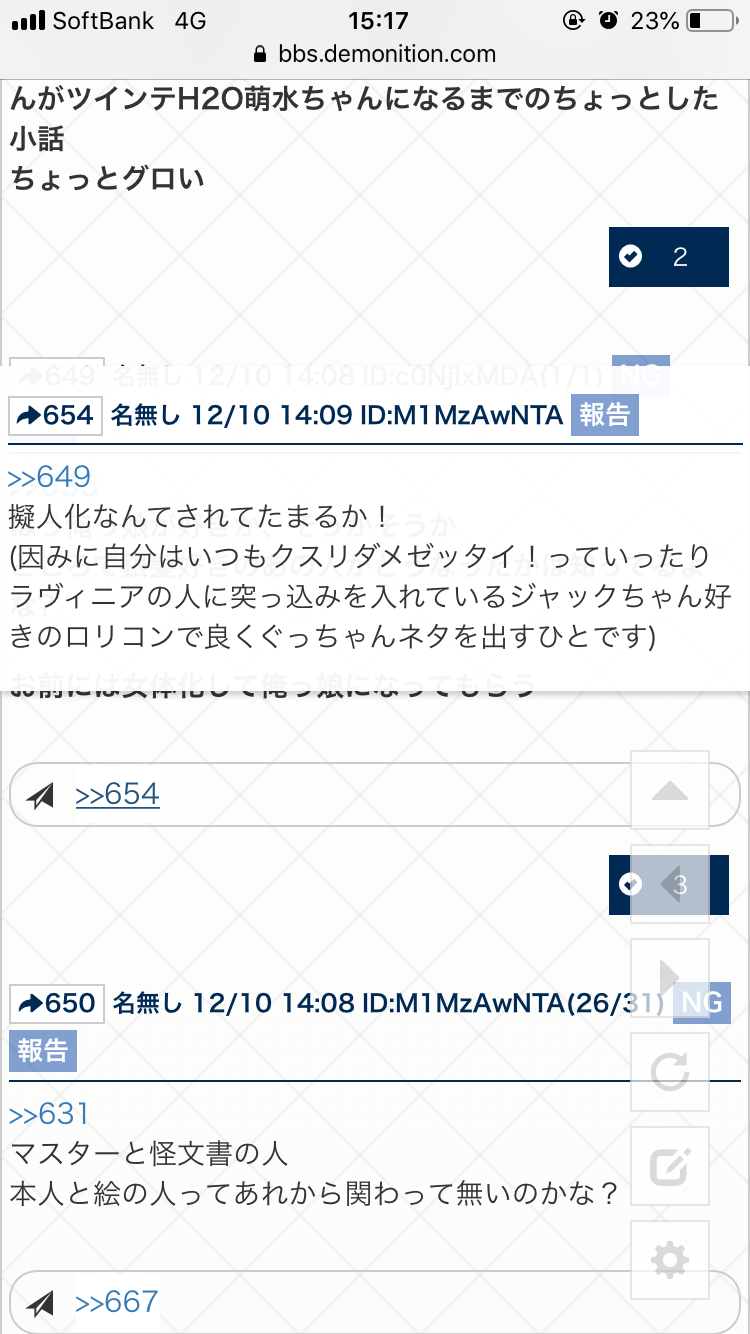Tap post number 650 reply arrow
This screenshot has width=750, height=1334.
pos(57,1003)
